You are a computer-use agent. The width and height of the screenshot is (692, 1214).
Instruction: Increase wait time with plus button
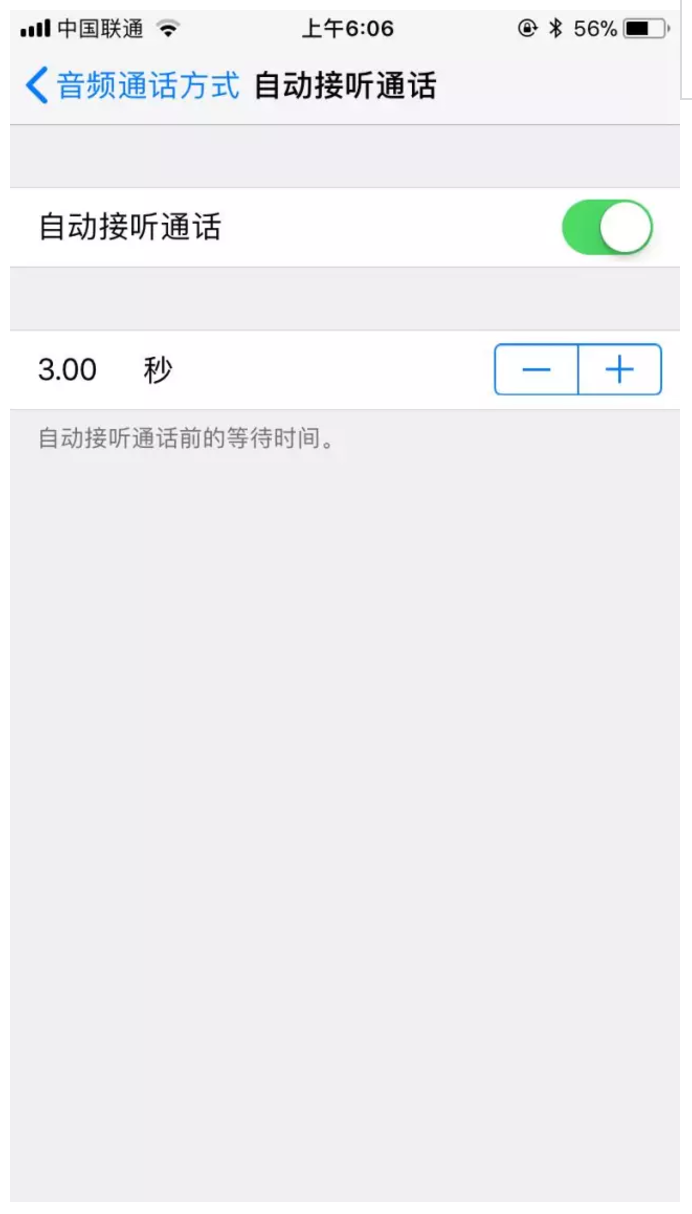620,370
